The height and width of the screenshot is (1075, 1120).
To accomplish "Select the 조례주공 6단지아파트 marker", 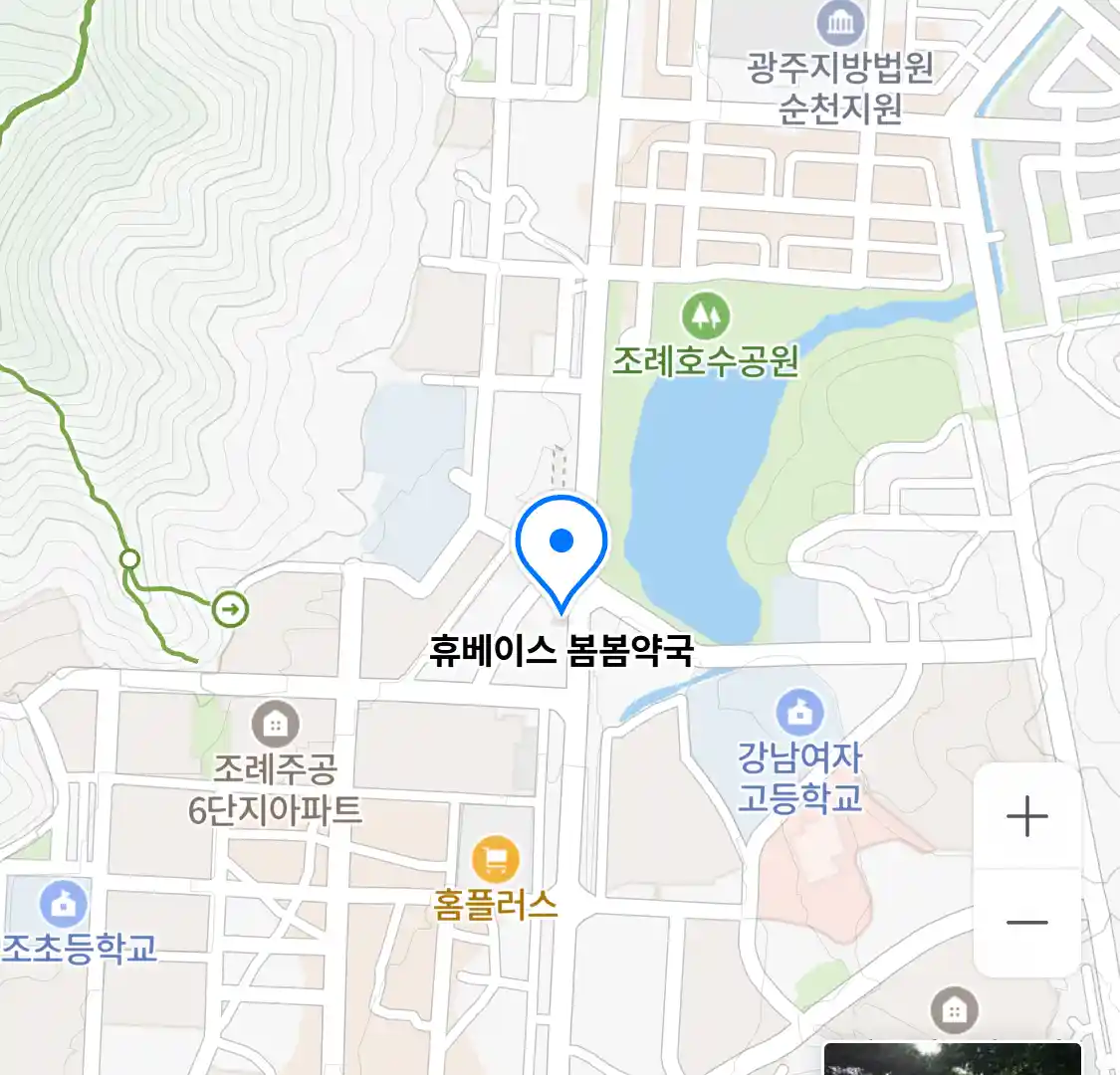I will coord(275,724).
